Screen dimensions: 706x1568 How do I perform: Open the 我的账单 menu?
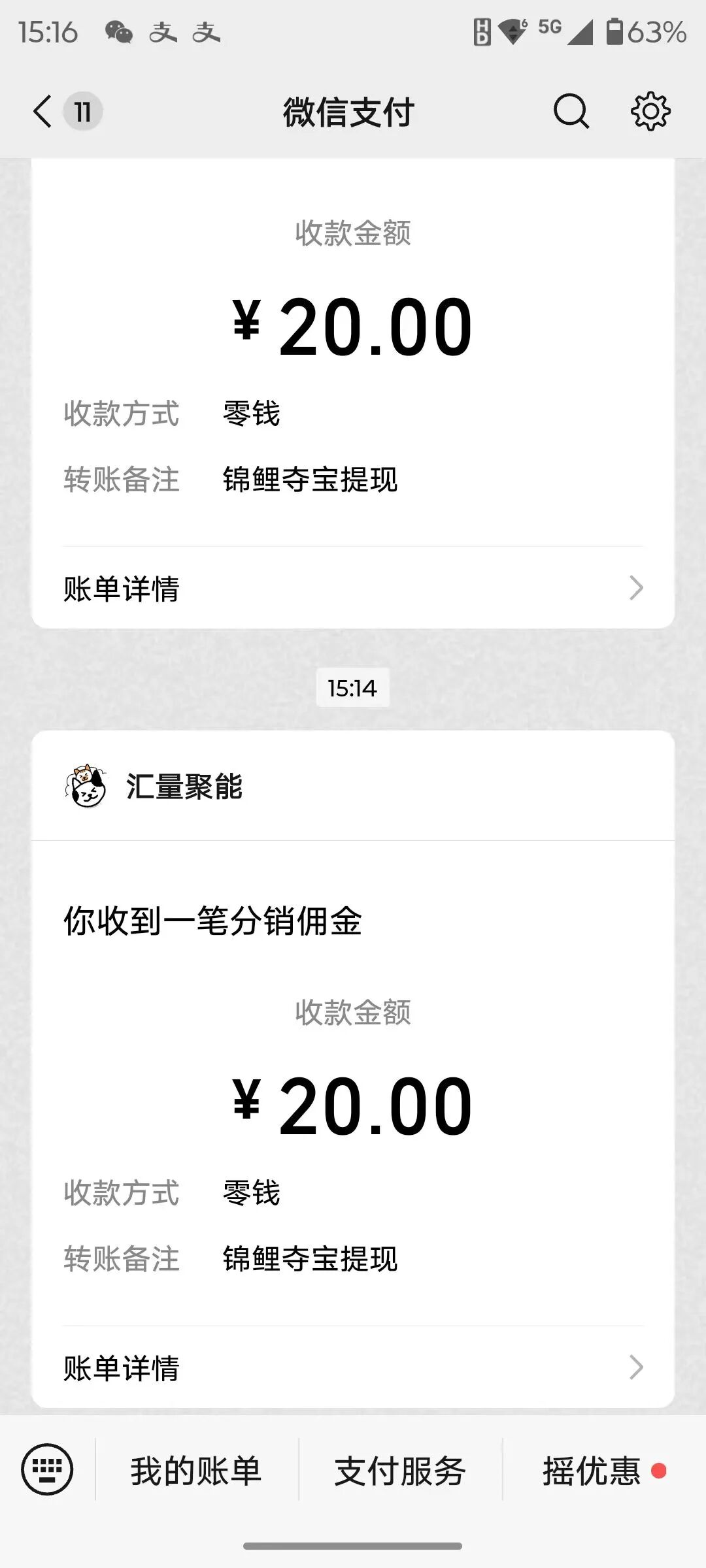196,1471
